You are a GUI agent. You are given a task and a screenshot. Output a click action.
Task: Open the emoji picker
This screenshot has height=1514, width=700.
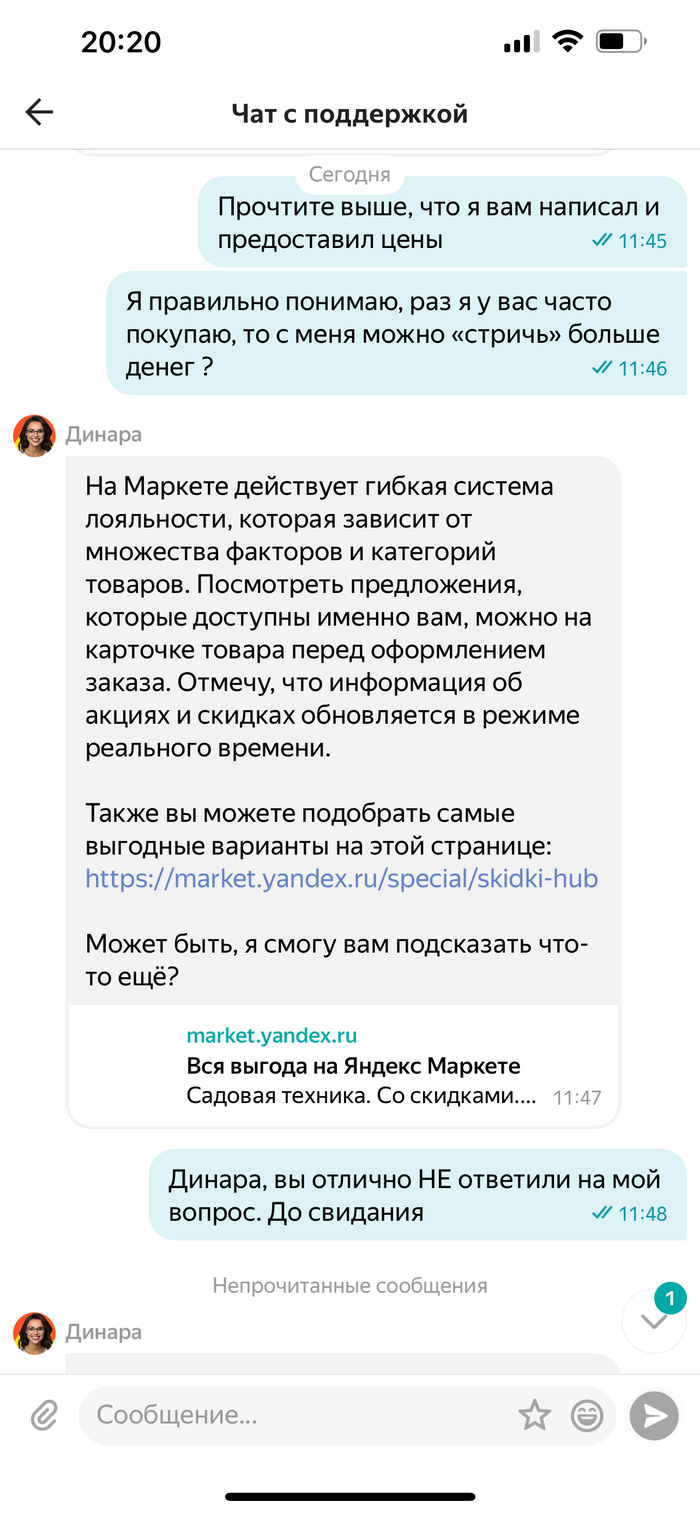(x=587, y=1415)
